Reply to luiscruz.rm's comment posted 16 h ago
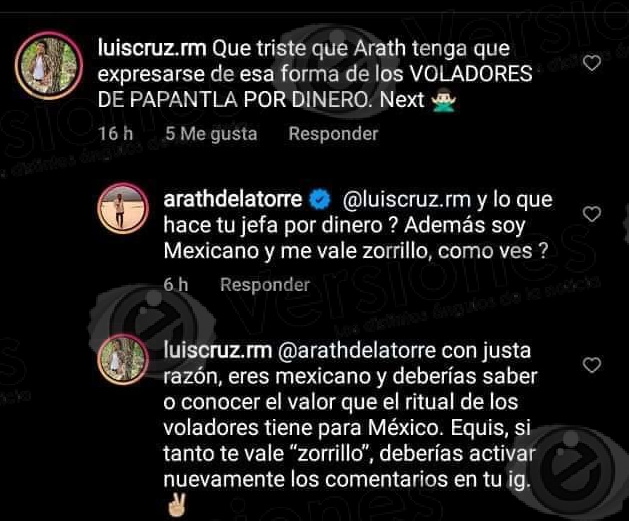This screenshot has width=629, height=521. coord(333,133)
